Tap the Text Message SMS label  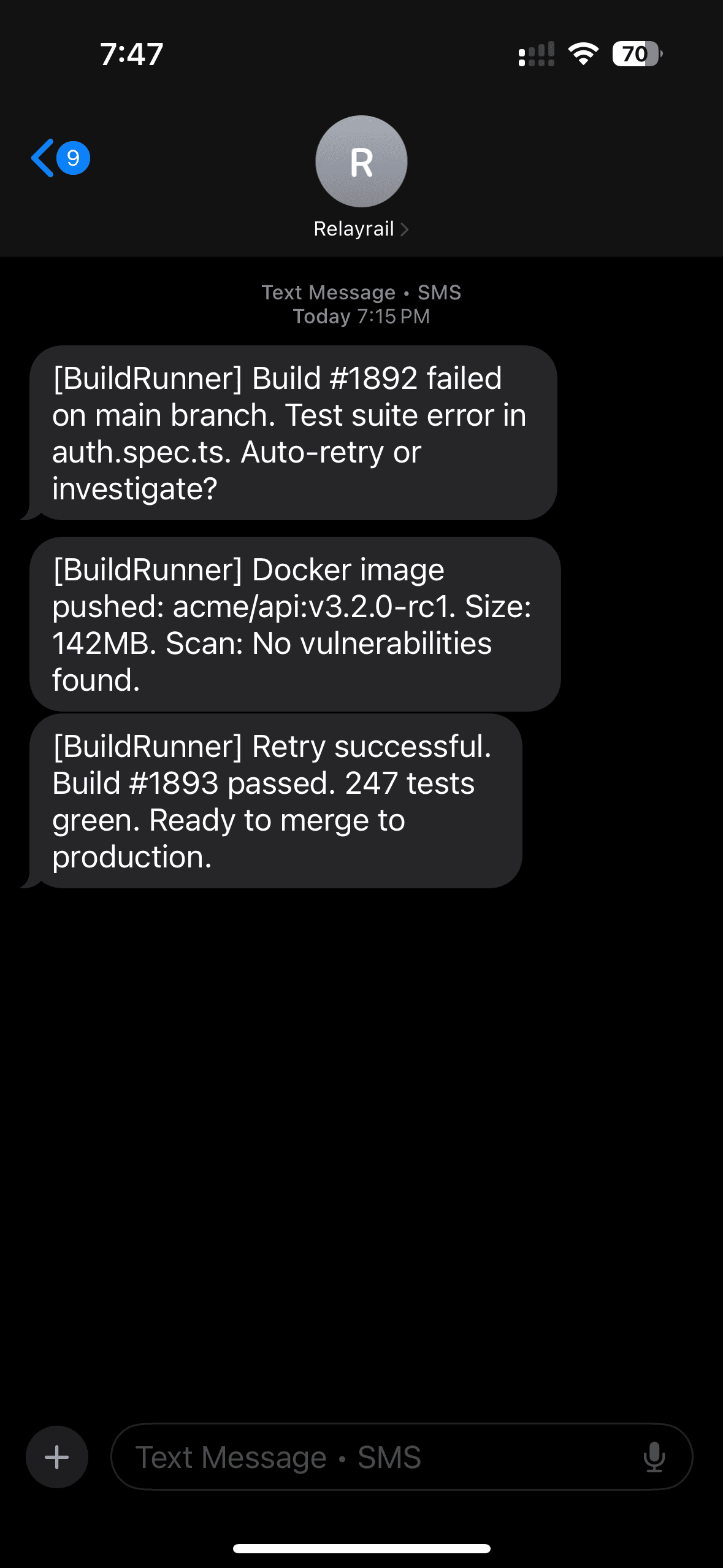[x=361, y=293]
